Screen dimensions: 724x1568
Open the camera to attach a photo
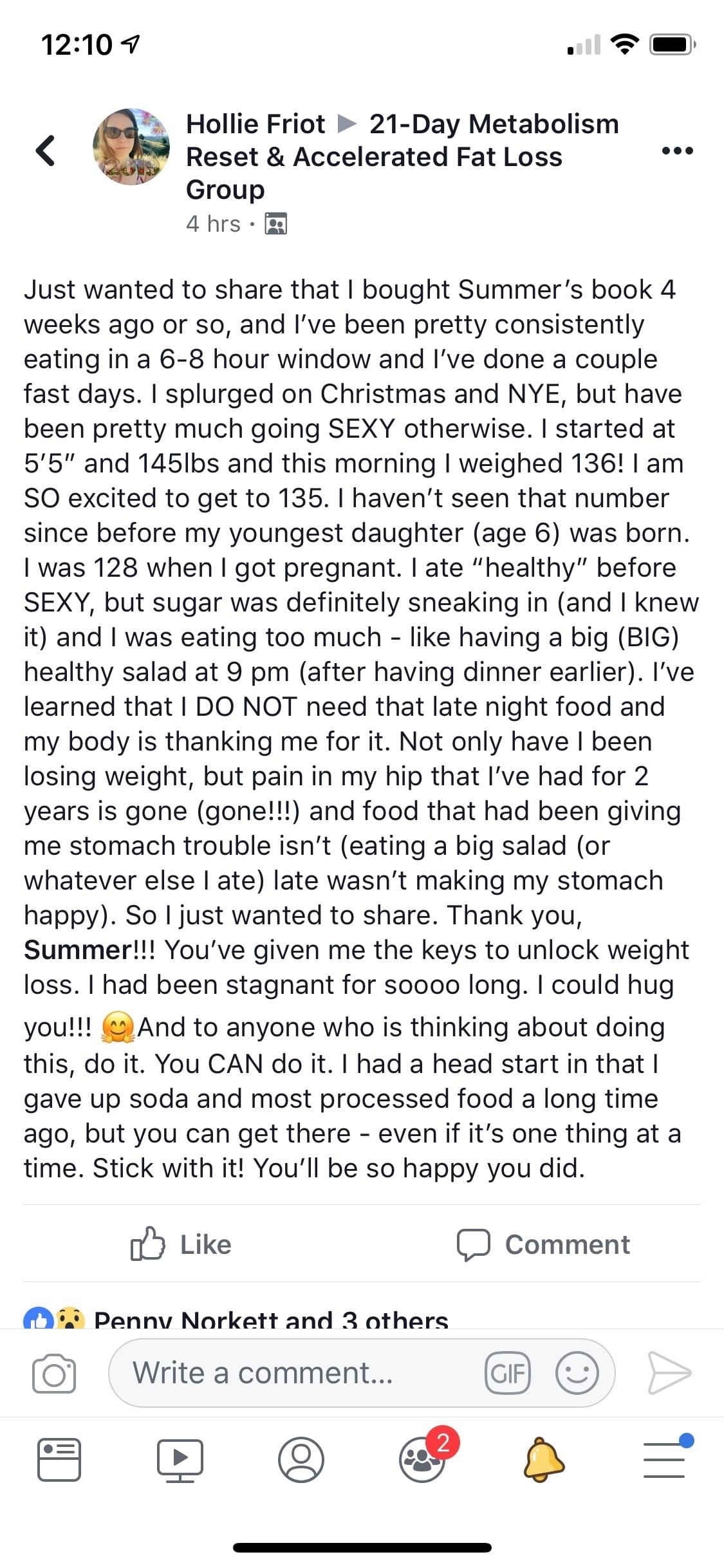54,1373
